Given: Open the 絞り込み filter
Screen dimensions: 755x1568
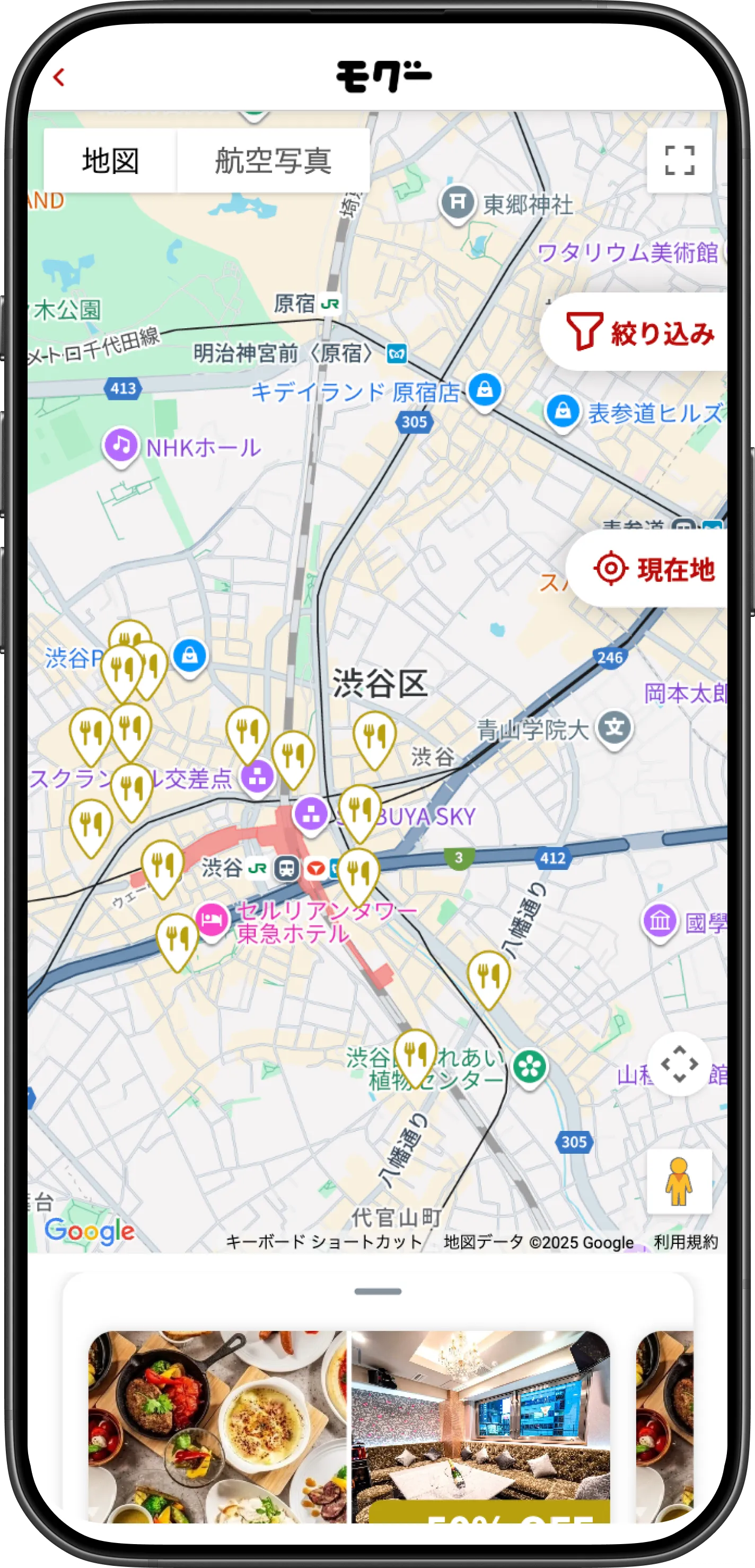Looking at the screenshot, I should tap(639, 333).
